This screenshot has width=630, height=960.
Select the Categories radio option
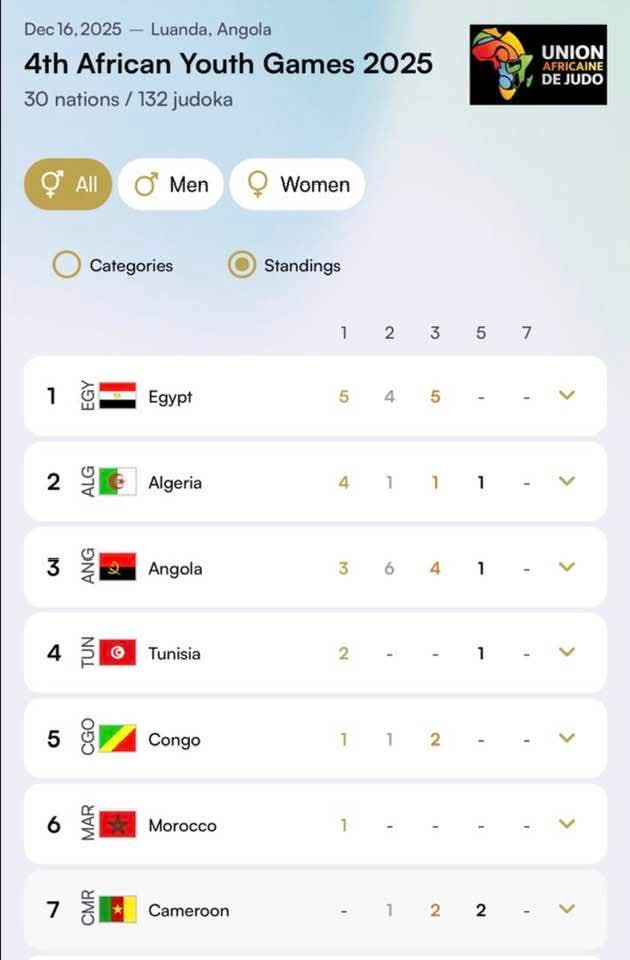[x=67, y=266]
